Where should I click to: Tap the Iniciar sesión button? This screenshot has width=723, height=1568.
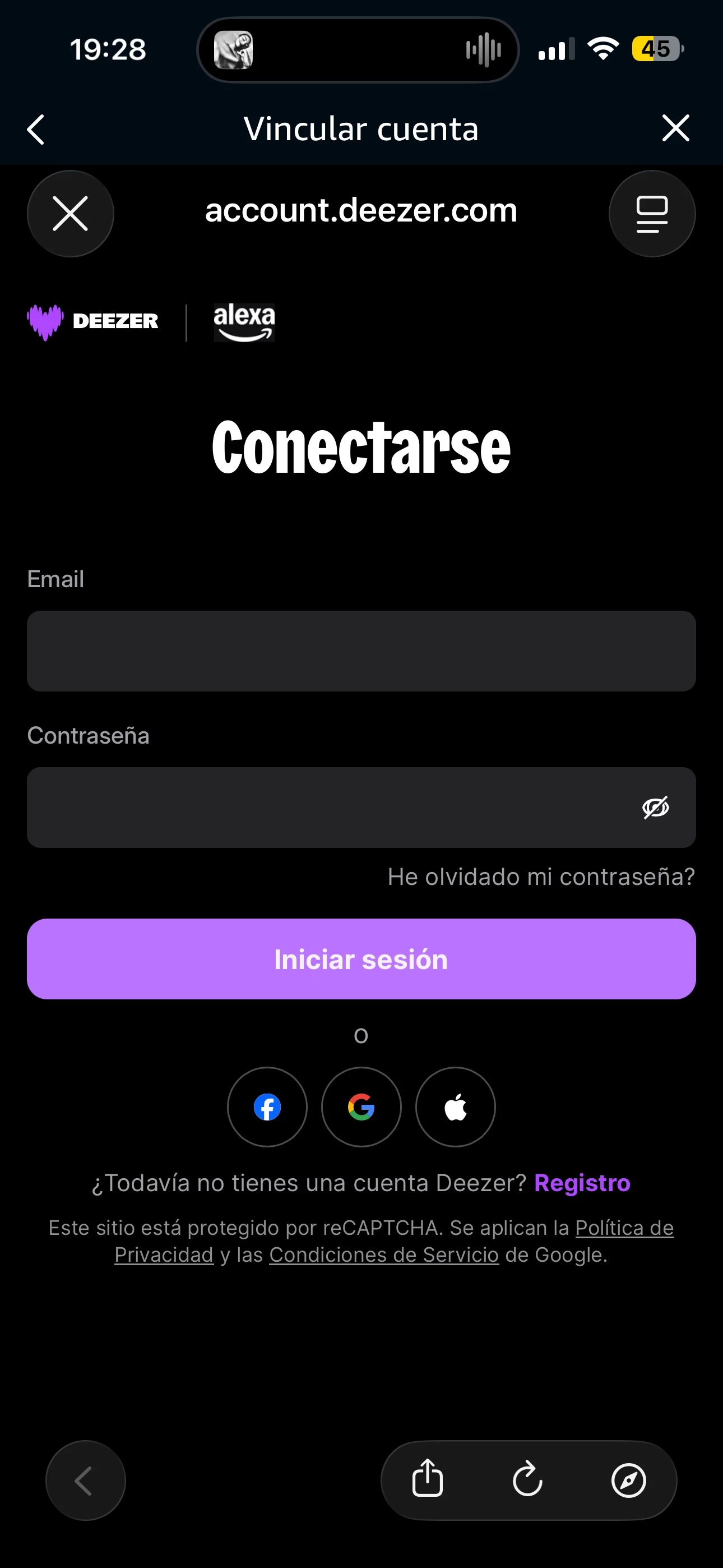pyautogui.click(x=361, y=959)
